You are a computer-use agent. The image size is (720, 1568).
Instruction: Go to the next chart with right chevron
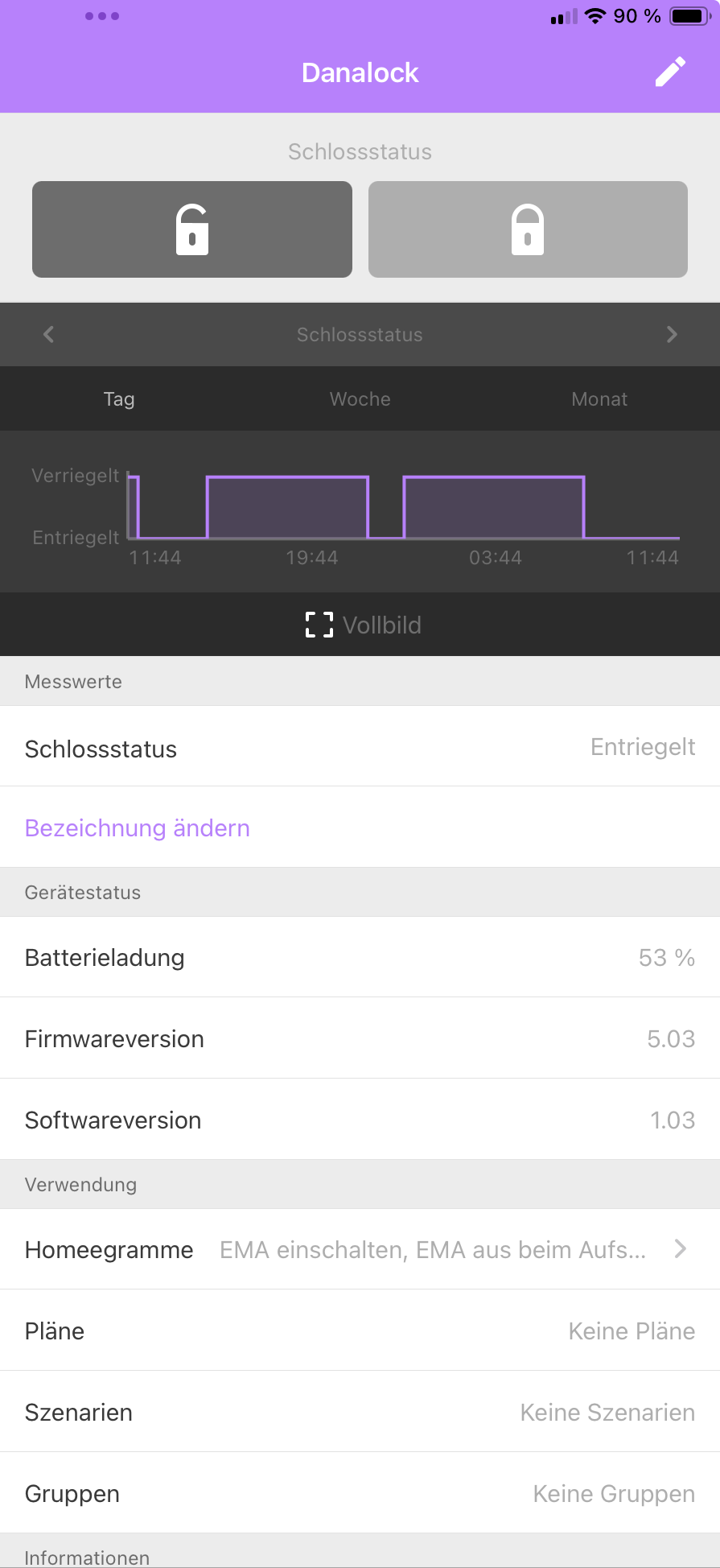pyautogui.click(x=672, y=334)
